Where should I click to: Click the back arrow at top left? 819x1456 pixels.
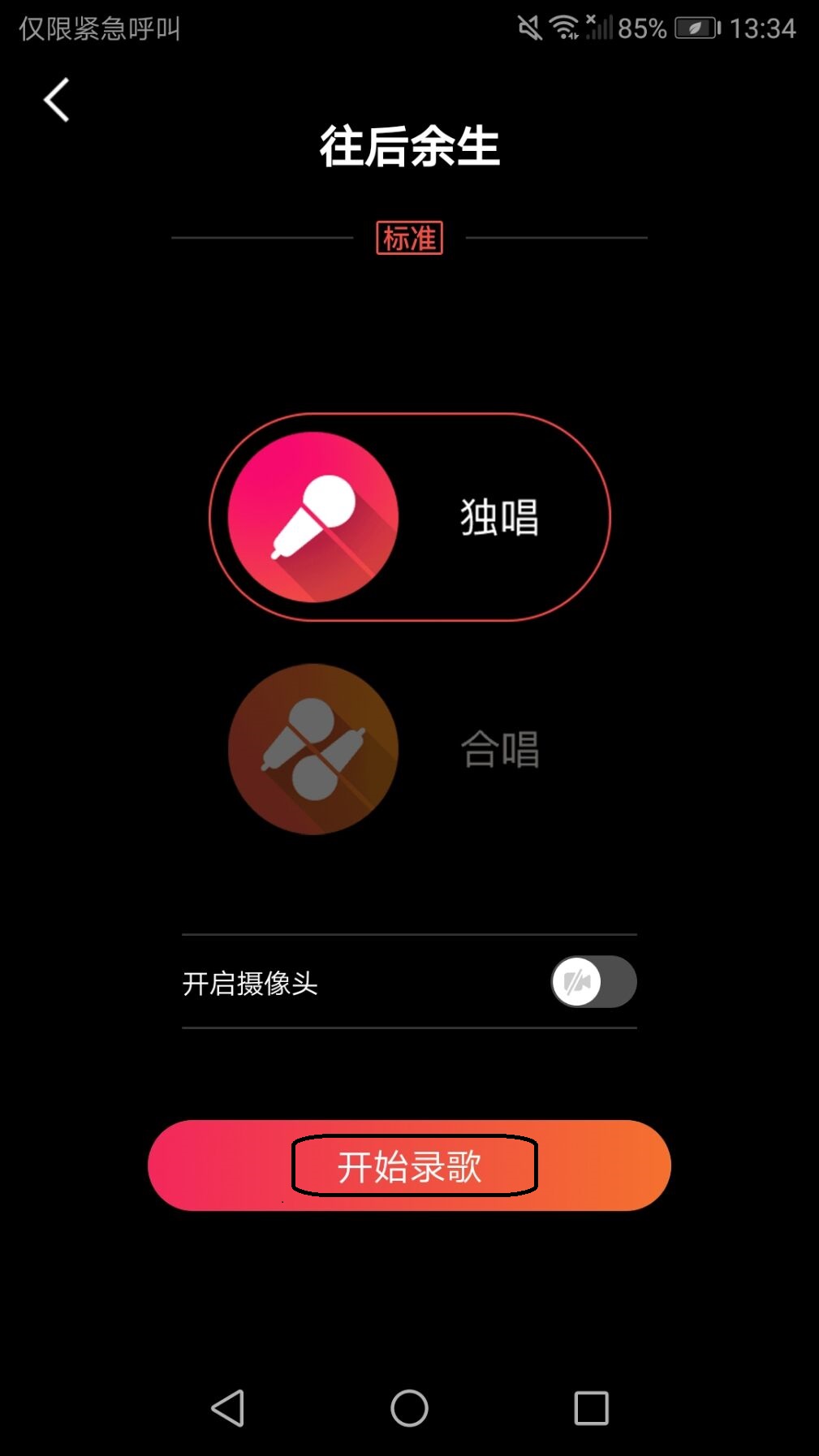point(55,99)
